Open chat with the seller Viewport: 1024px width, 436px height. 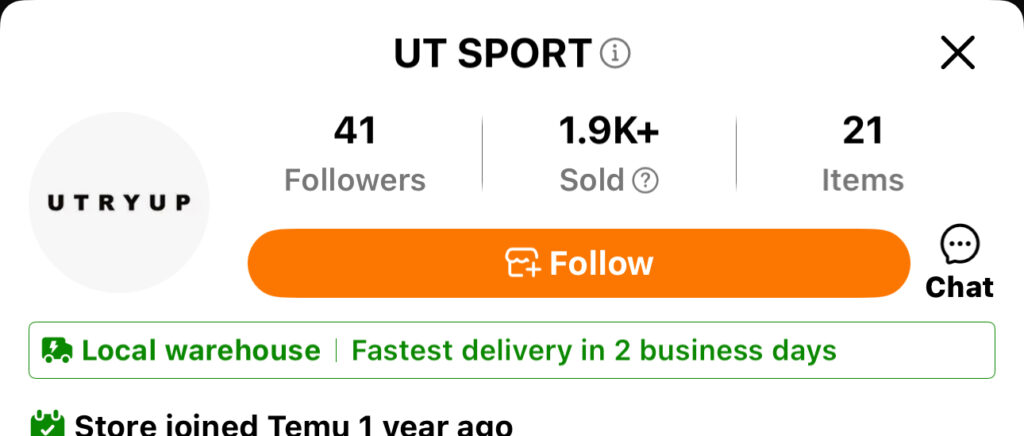(960, 263)
